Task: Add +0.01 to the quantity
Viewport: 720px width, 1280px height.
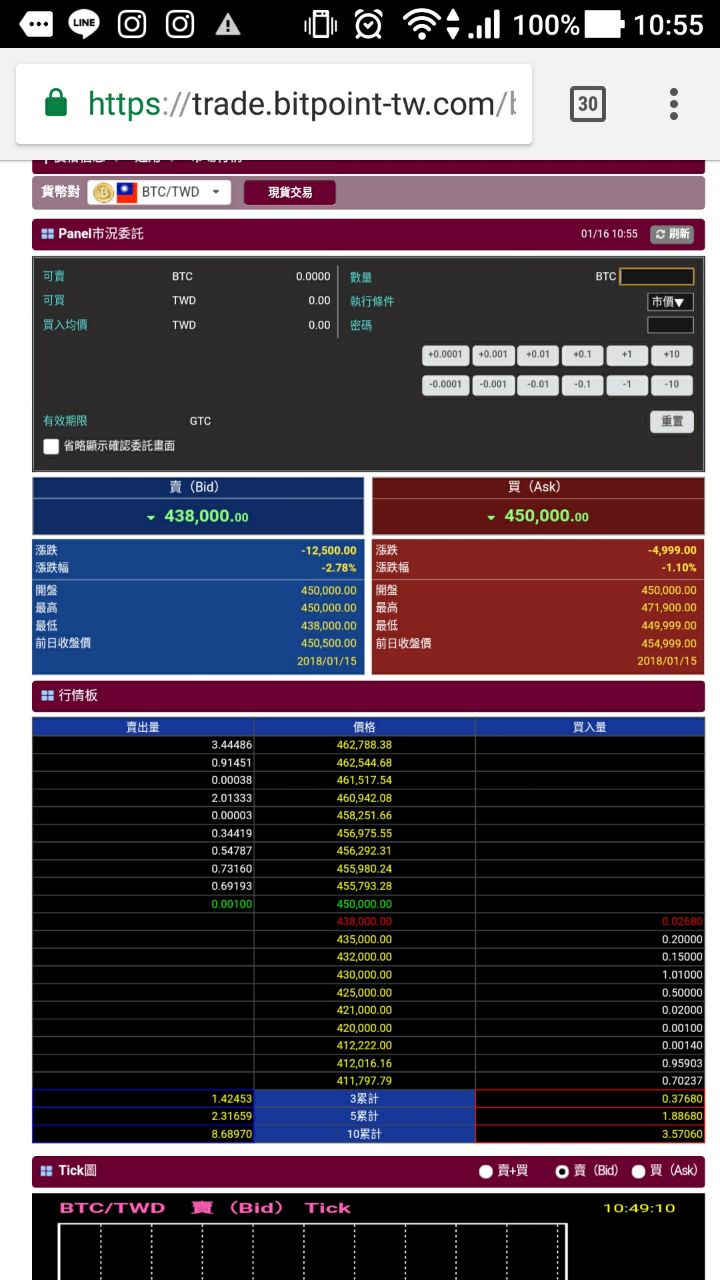Action: (538, 355)
